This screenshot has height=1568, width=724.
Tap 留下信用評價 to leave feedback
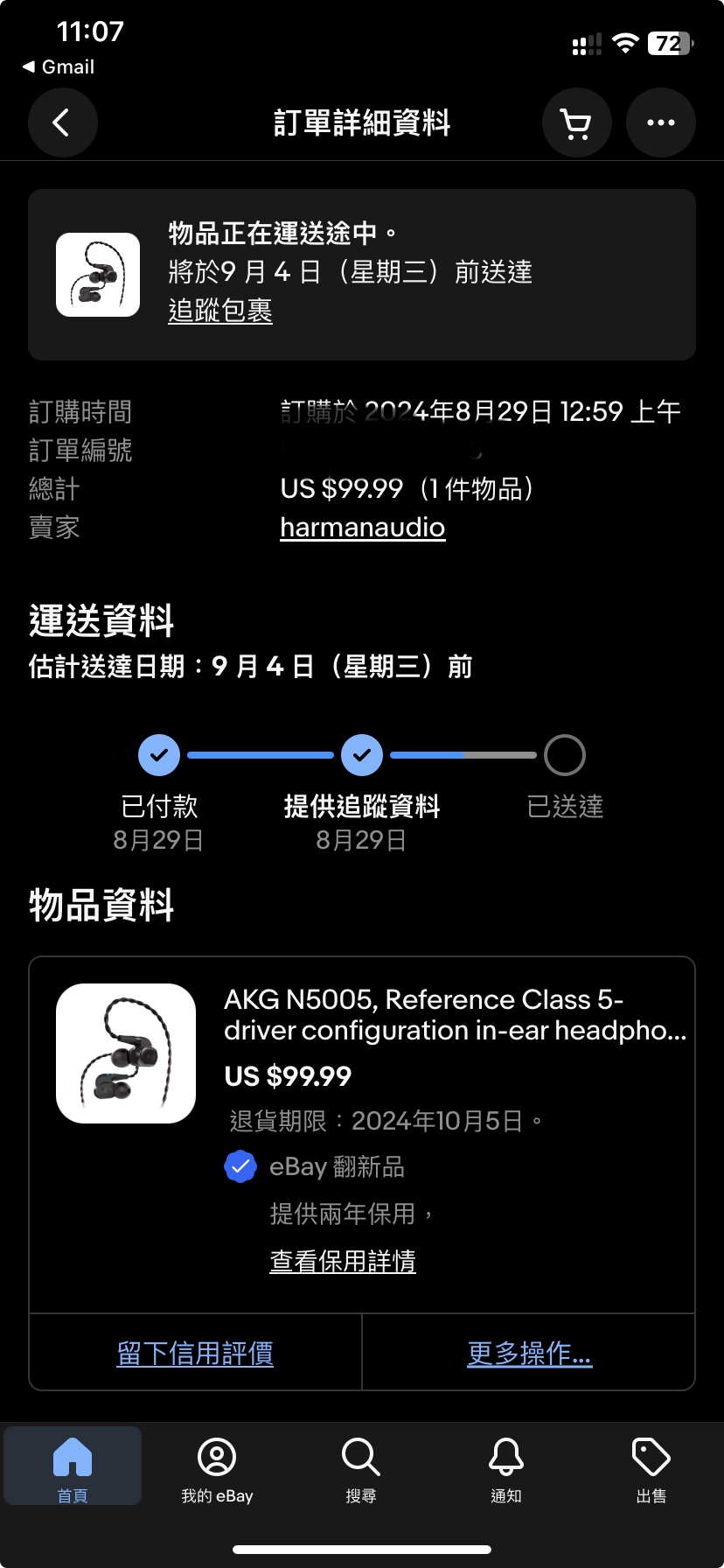195,1353
